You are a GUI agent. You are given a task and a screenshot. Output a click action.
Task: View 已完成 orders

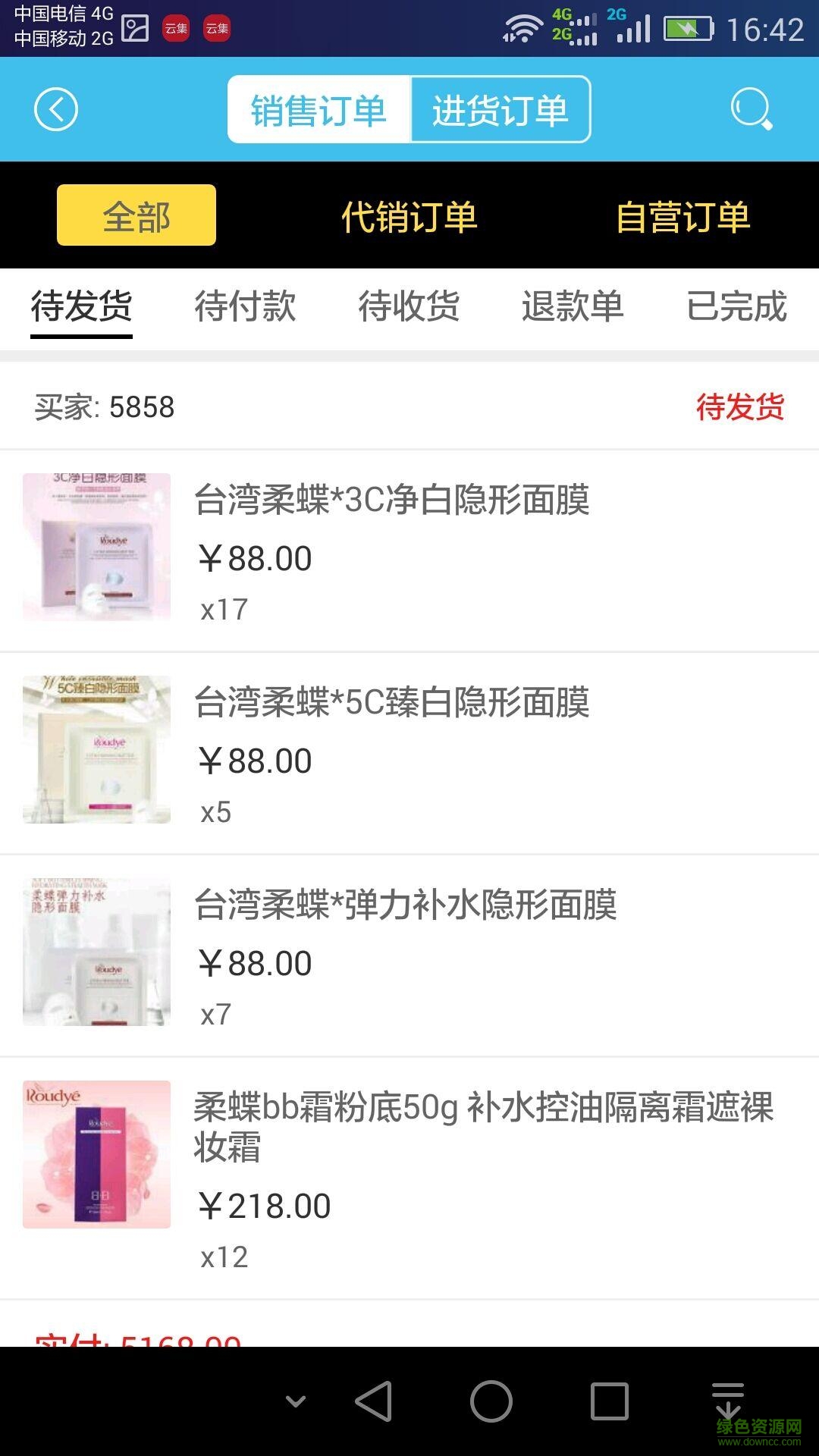click(x=736, y=307)
